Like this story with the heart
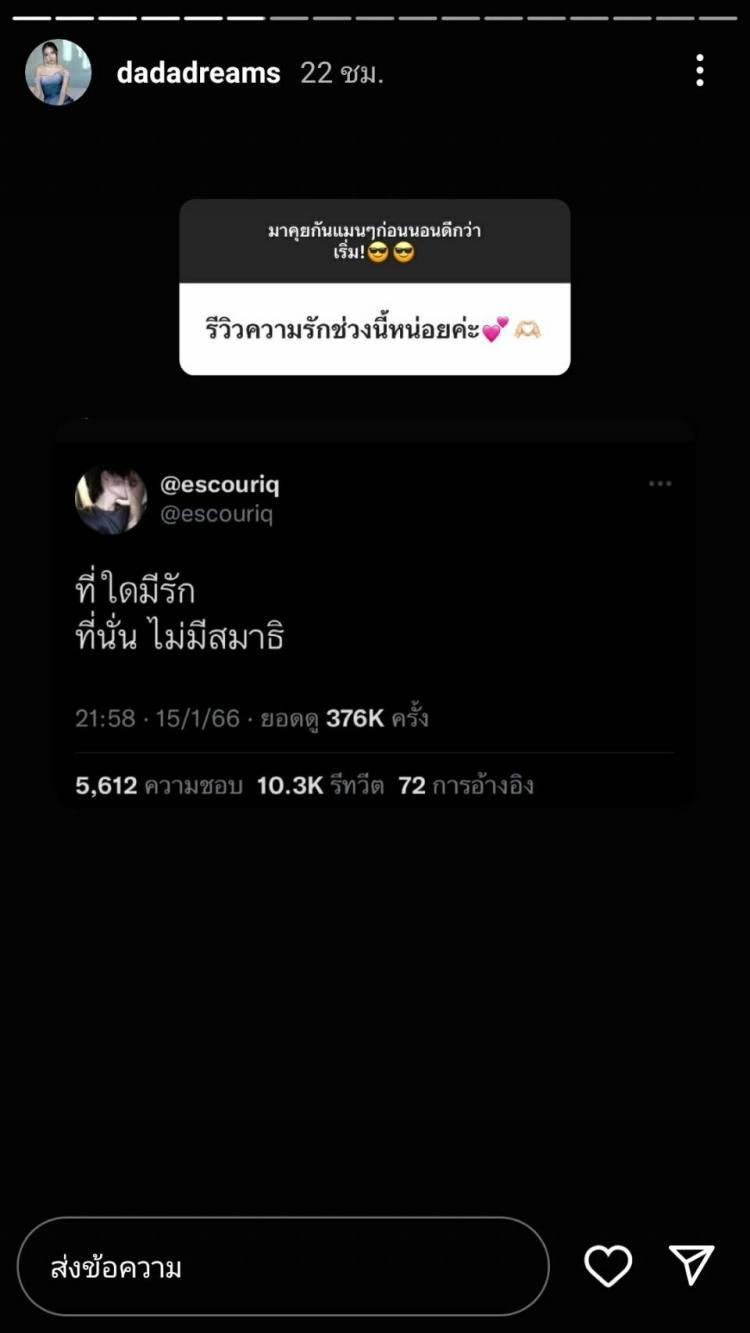750x1333 pixels. (x=608, y=1266)
